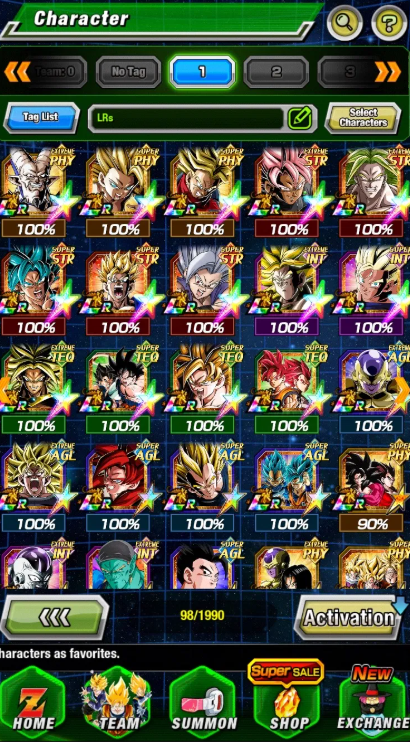Go to the HOME menu
The width and height of the screenshot is (410, 742).
pyautogui.click(x=33, y=703)
